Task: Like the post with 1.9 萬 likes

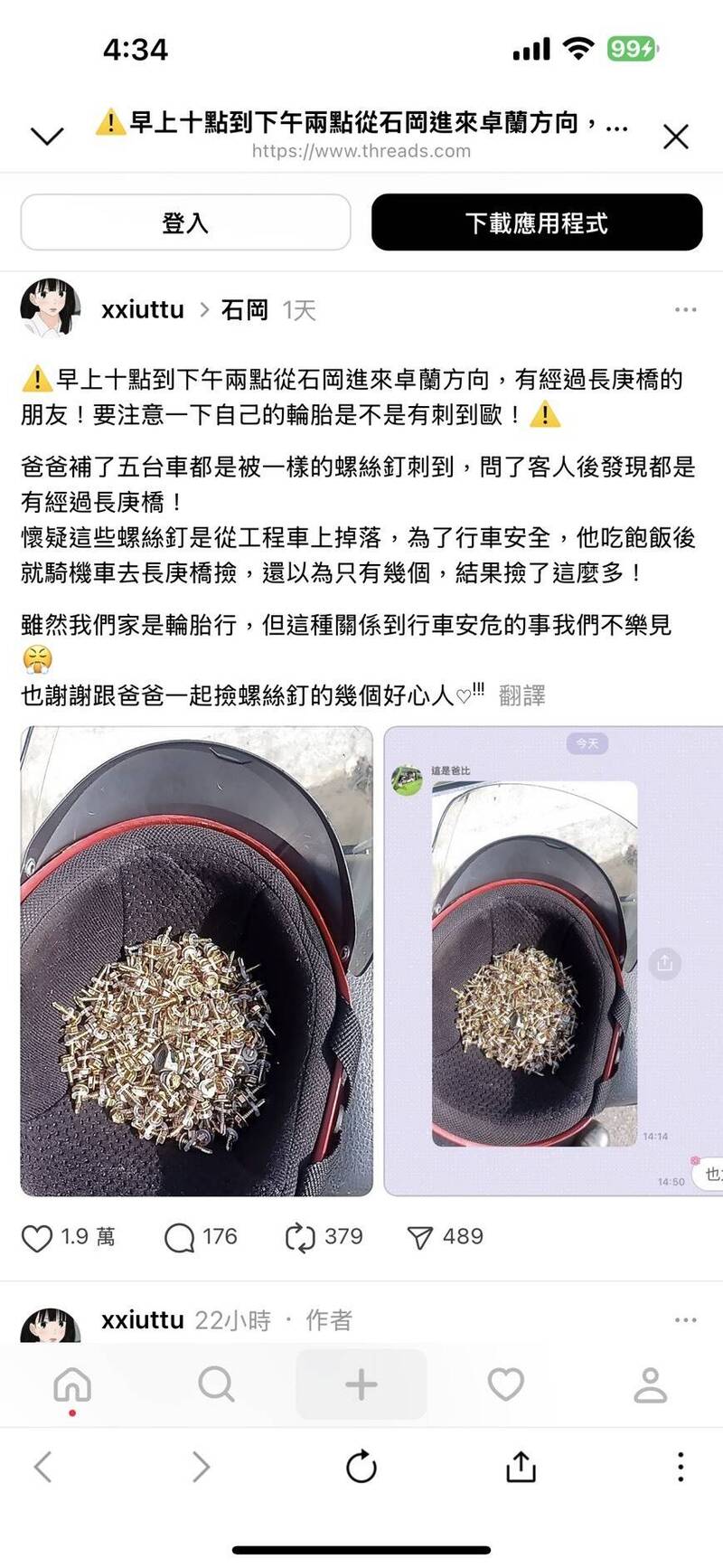Action: click(x=37, y=1238)
